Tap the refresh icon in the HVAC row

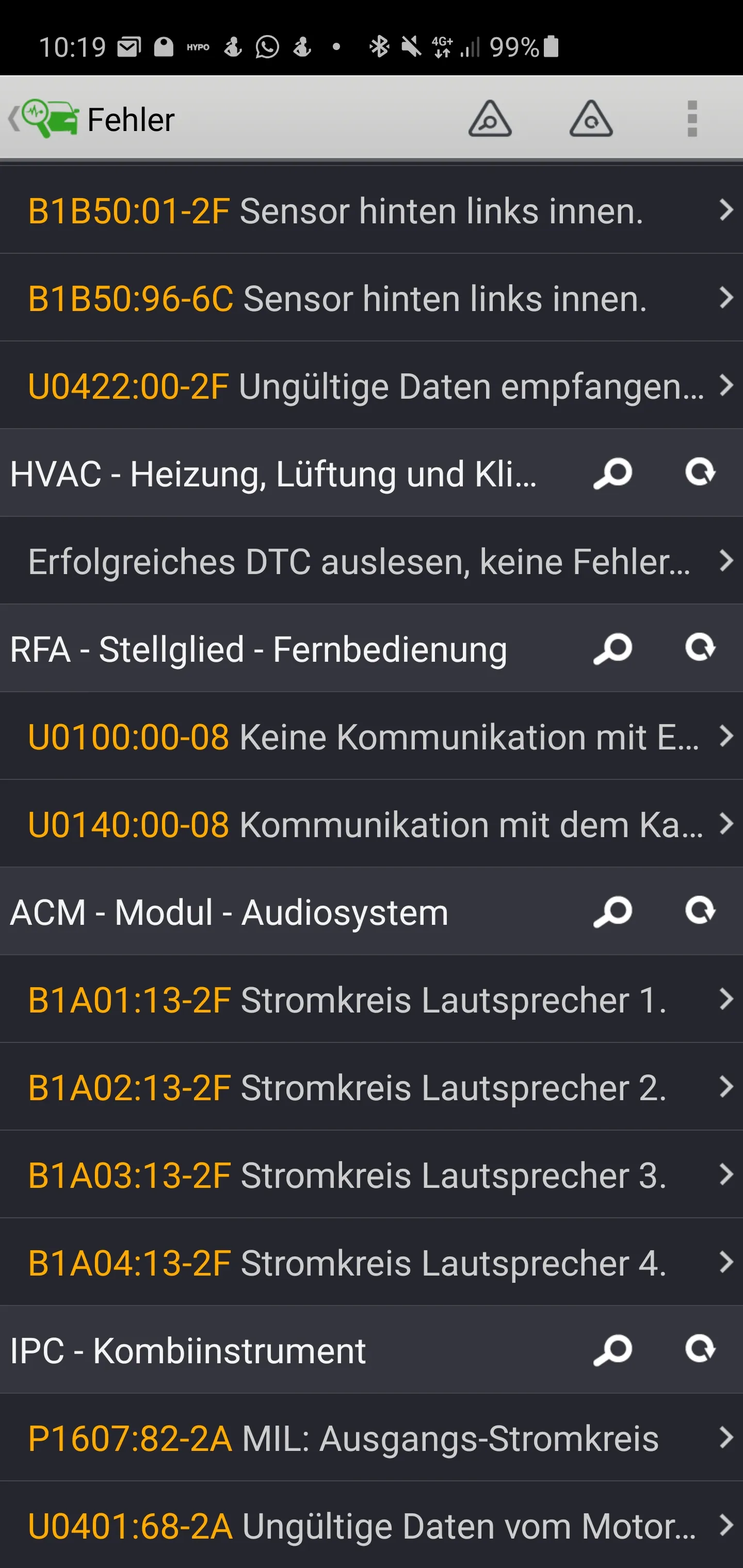(700, 472)
